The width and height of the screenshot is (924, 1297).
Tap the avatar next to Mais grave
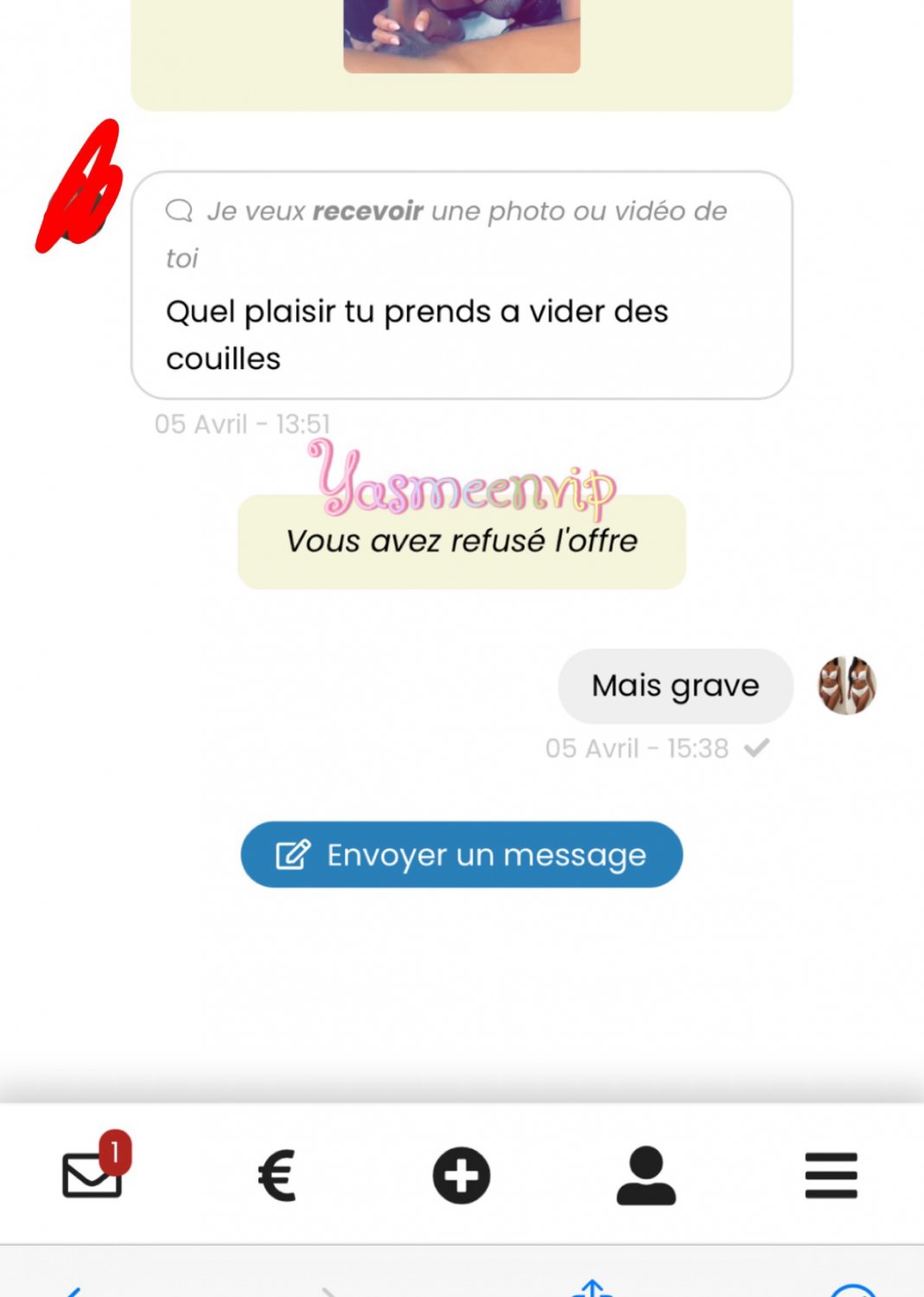pyautogui.click(x=847, y=685)
